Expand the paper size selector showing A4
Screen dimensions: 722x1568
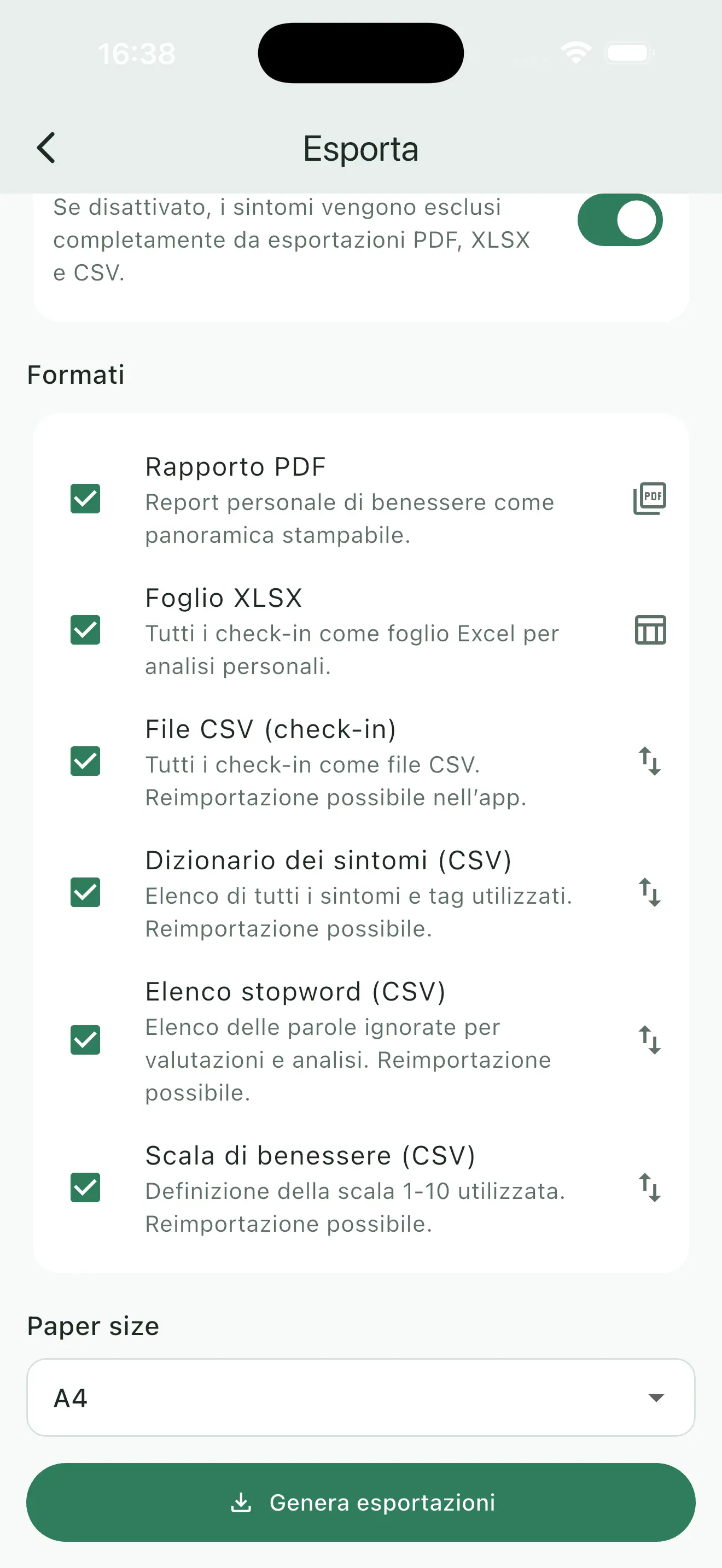[360, 1397]
